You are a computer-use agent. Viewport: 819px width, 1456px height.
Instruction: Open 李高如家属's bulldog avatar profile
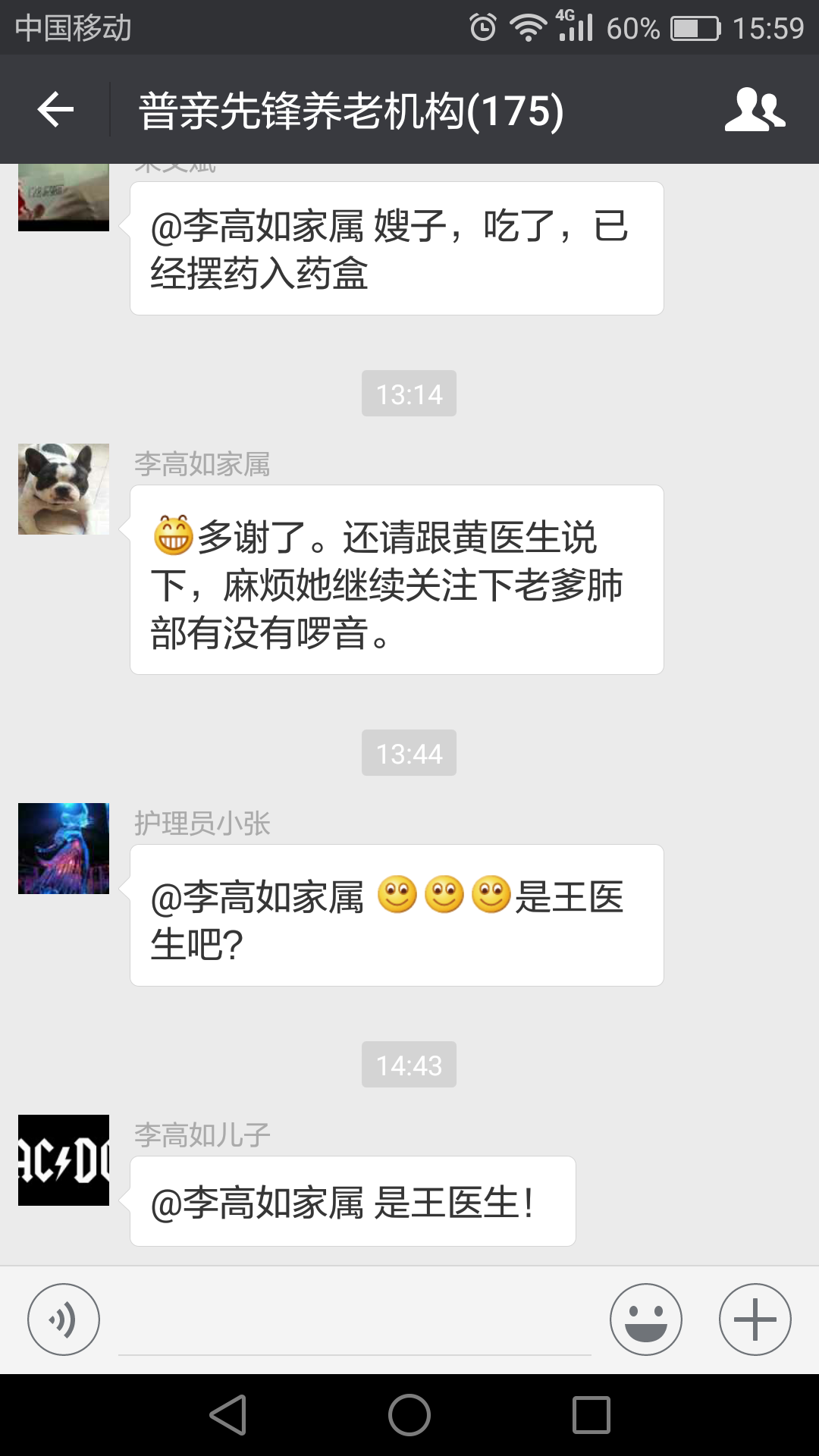click(64, 489)
